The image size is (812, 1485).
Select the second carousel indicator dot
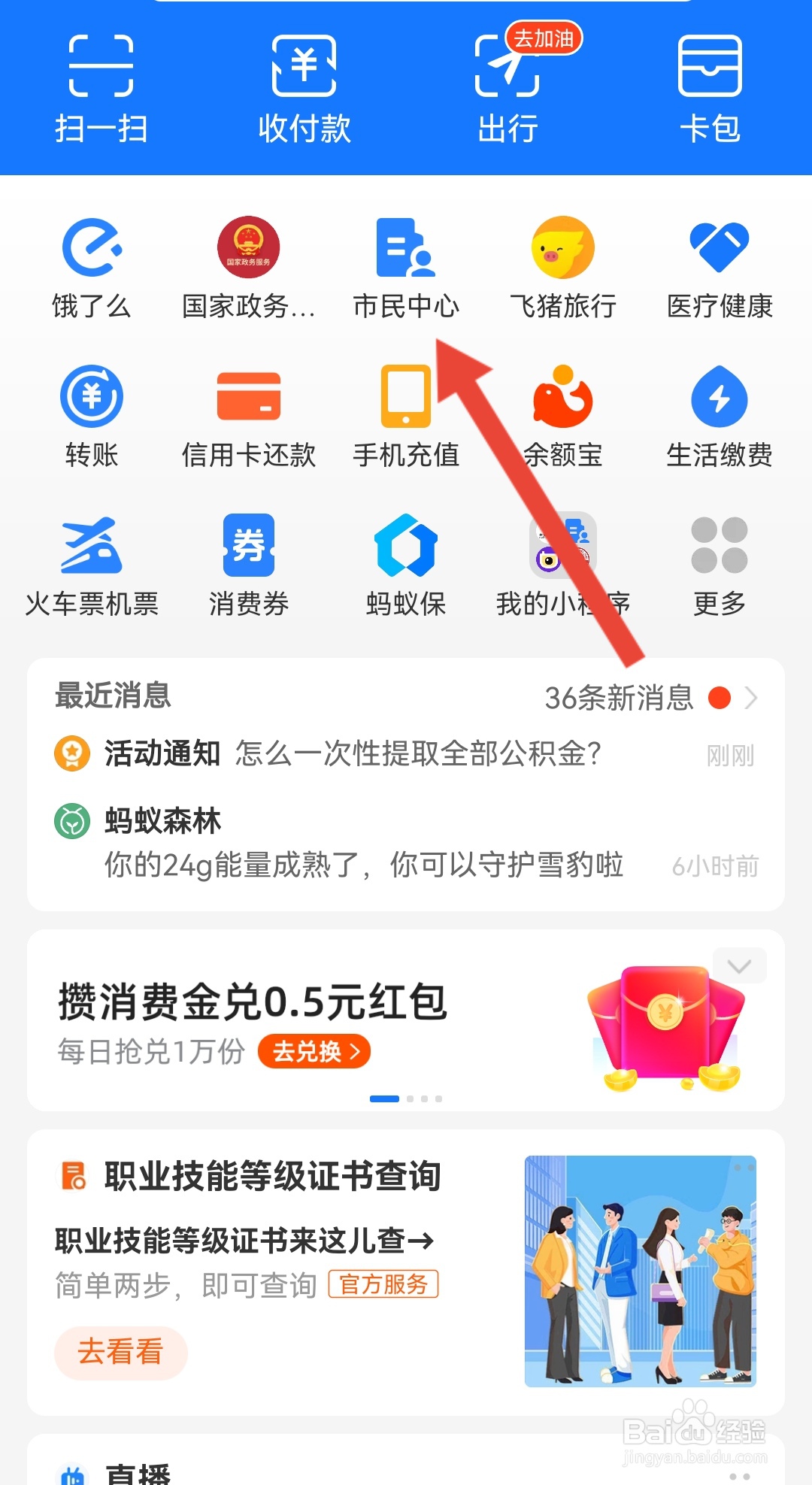point(412,1098)
